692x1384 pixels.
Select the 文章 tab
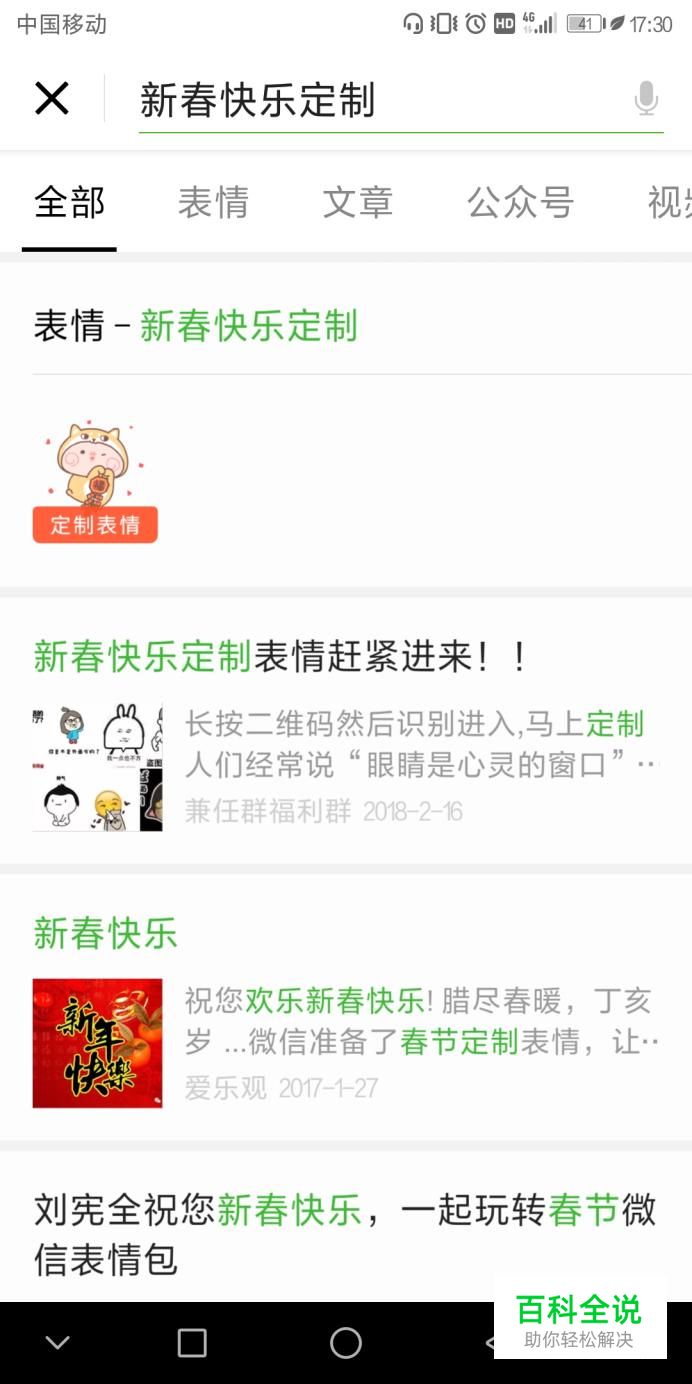pos(357,203)
